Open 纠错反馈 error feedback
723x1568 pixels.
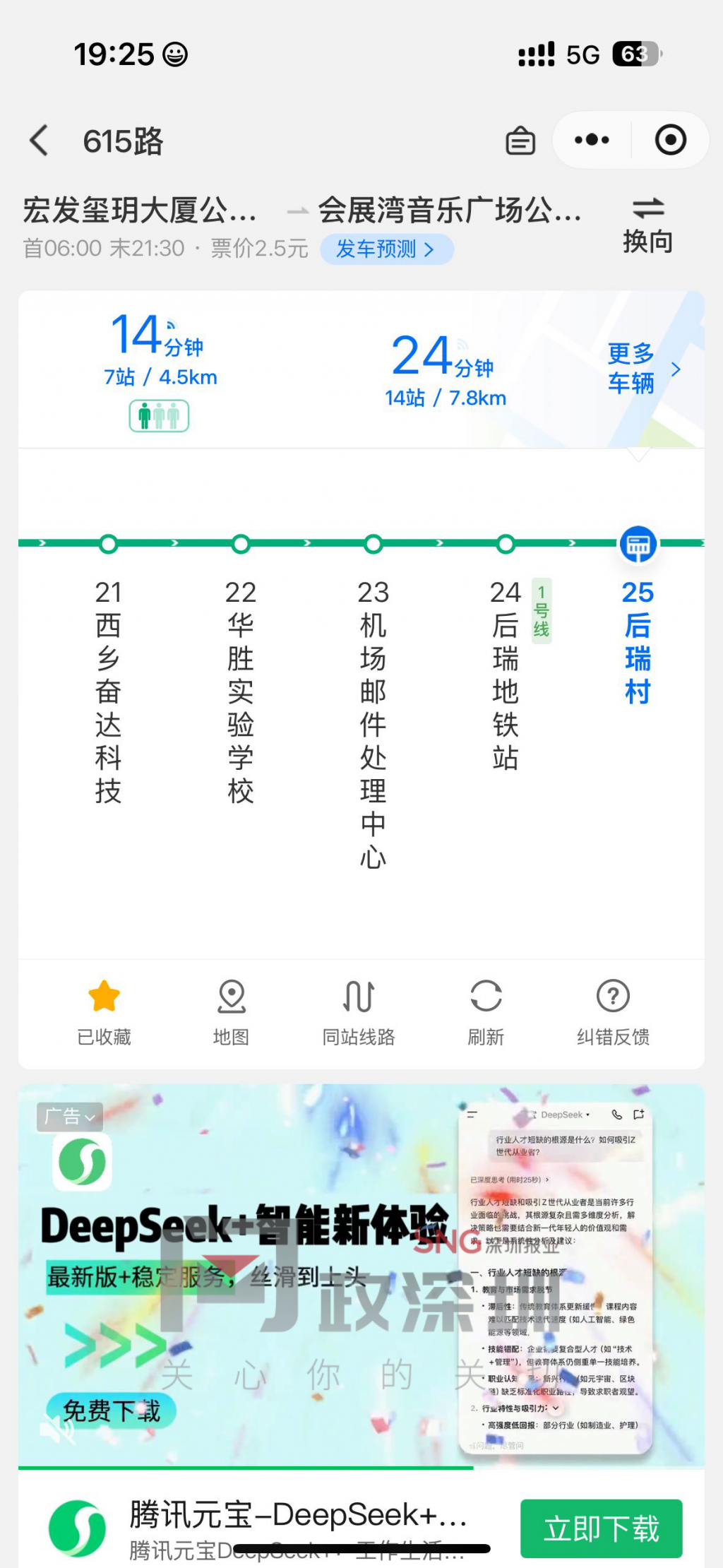click(613, 1012)
